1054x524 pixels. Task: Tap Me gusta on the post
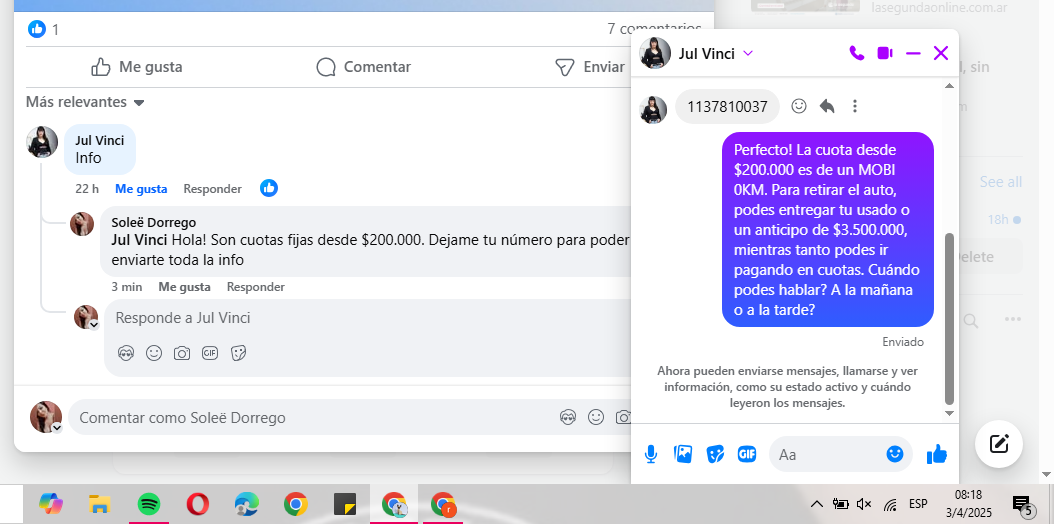click(137, 67)
